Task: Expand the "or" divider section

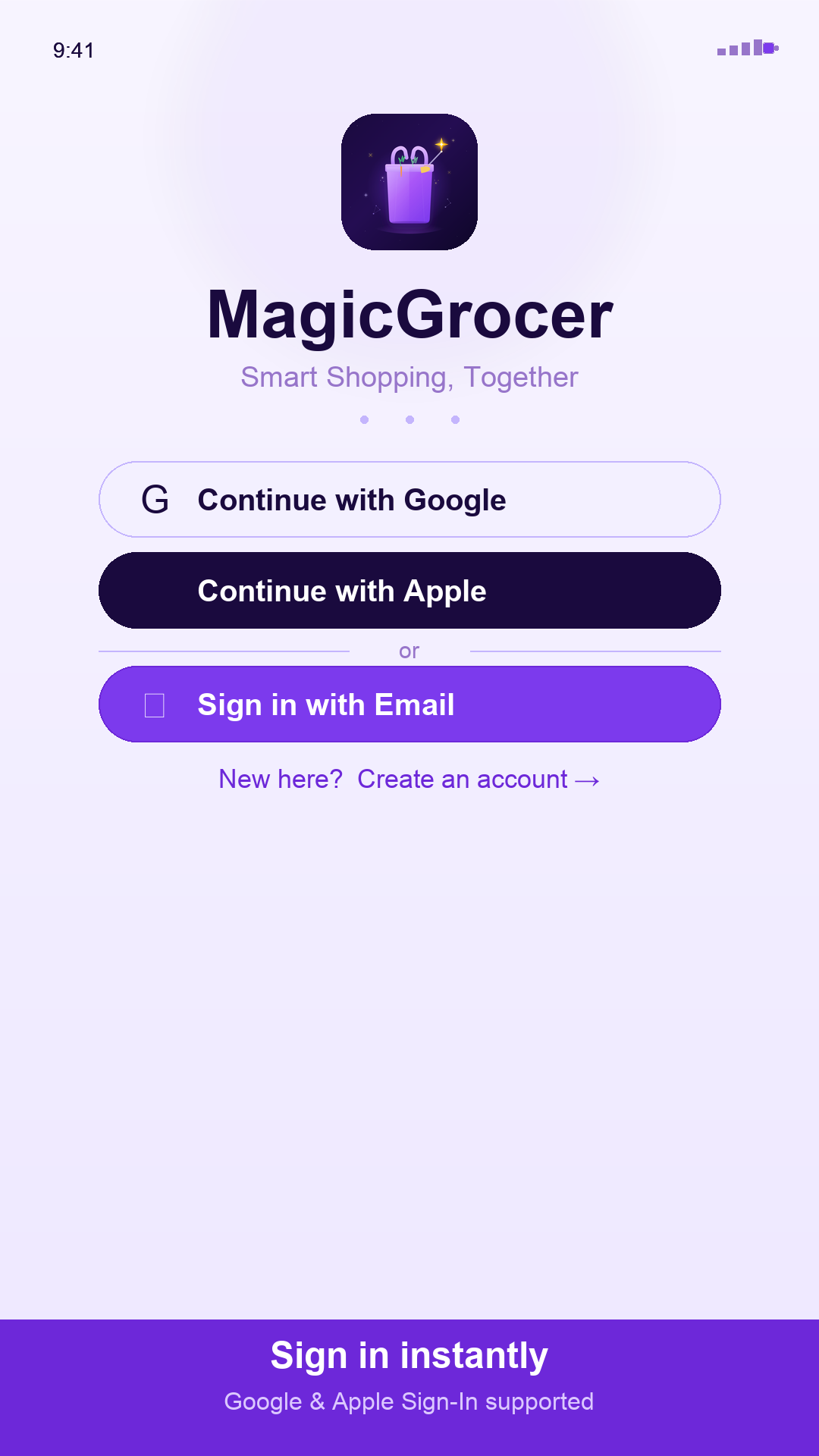Action: 409,650
